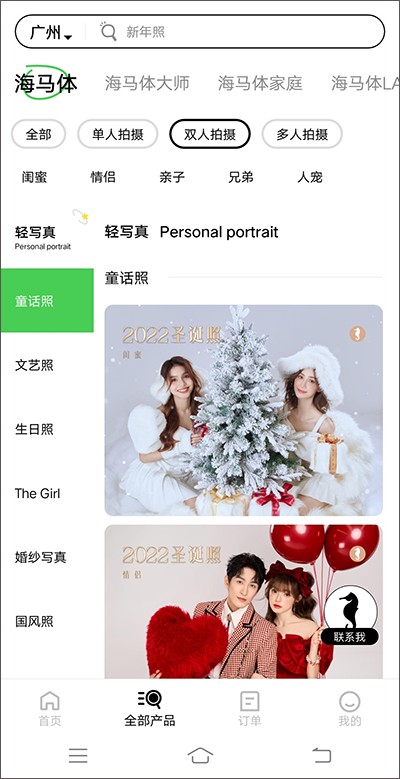
Task: Select the 单人拍摄 filter chip
Action: point(118,134)
